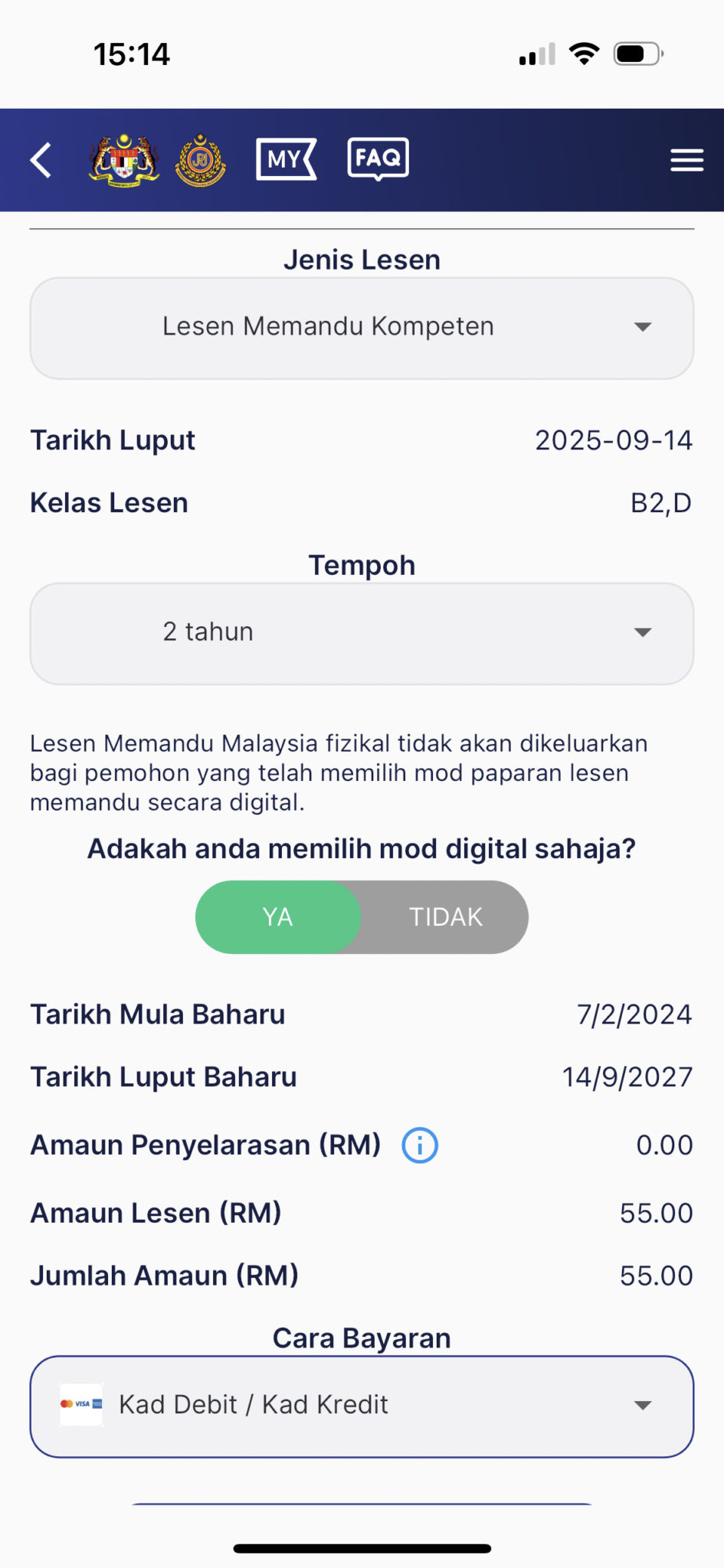
Task: Open the Cara Bayaran payment dropdown
Action: (362, 1406)
